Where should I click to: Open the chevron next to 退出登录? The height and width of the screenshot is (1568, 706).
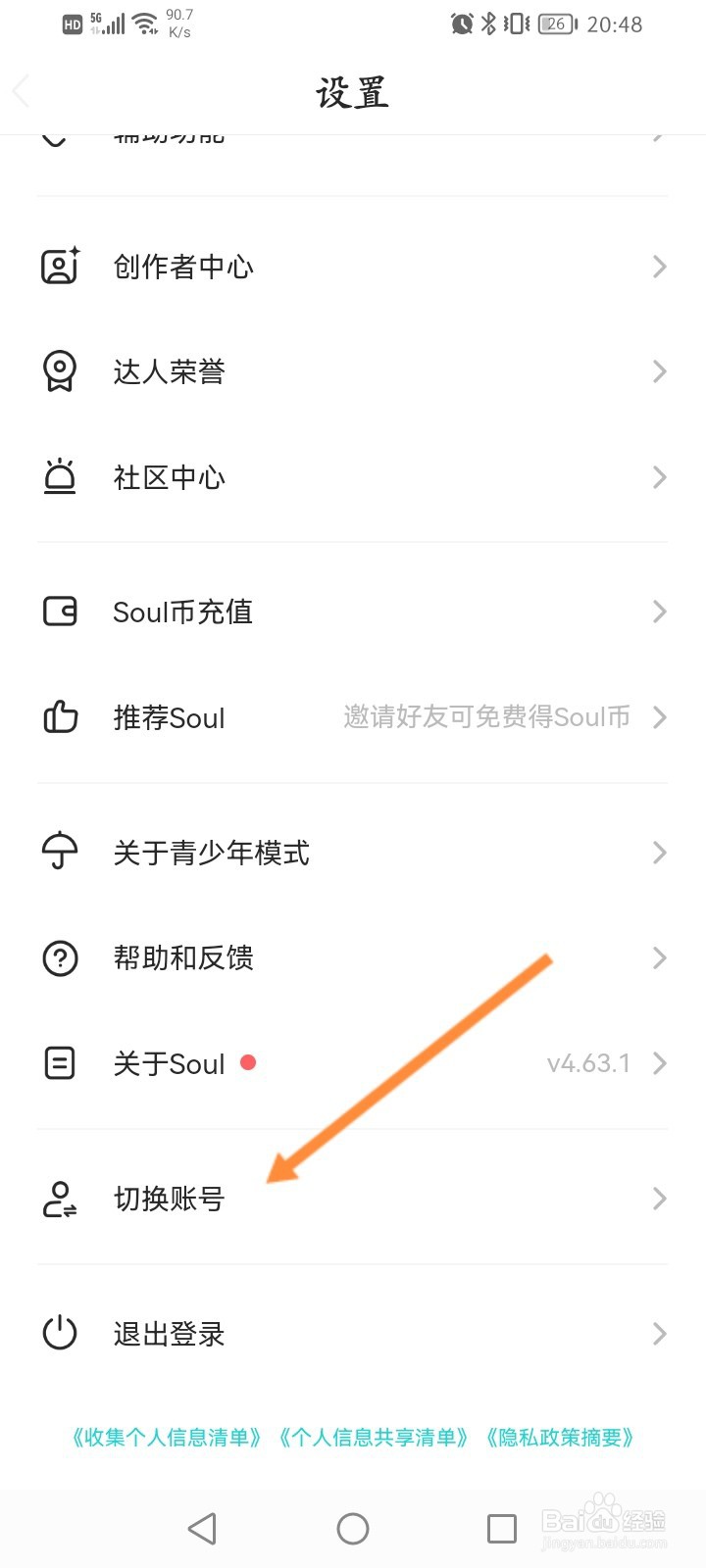(x=658, y=1333)
